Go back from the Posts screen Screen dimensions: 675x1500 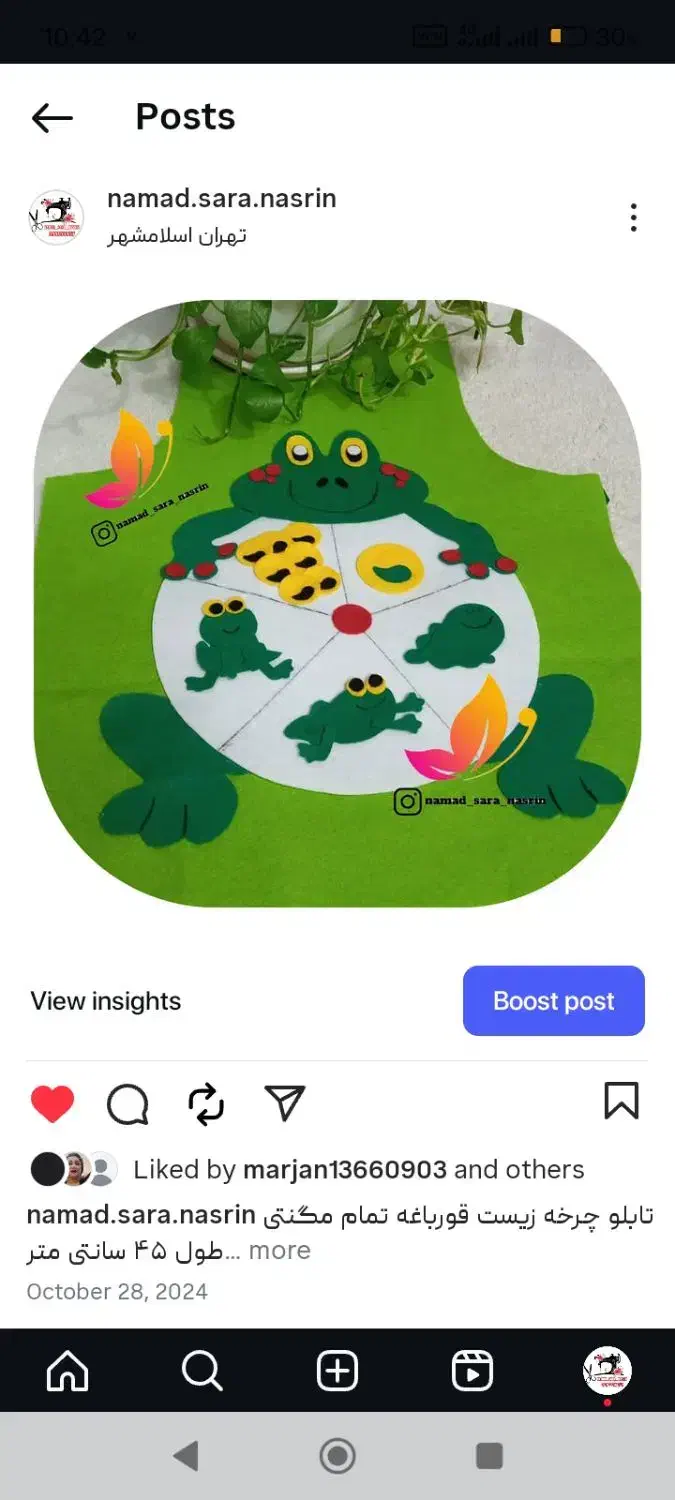(52, 118)
